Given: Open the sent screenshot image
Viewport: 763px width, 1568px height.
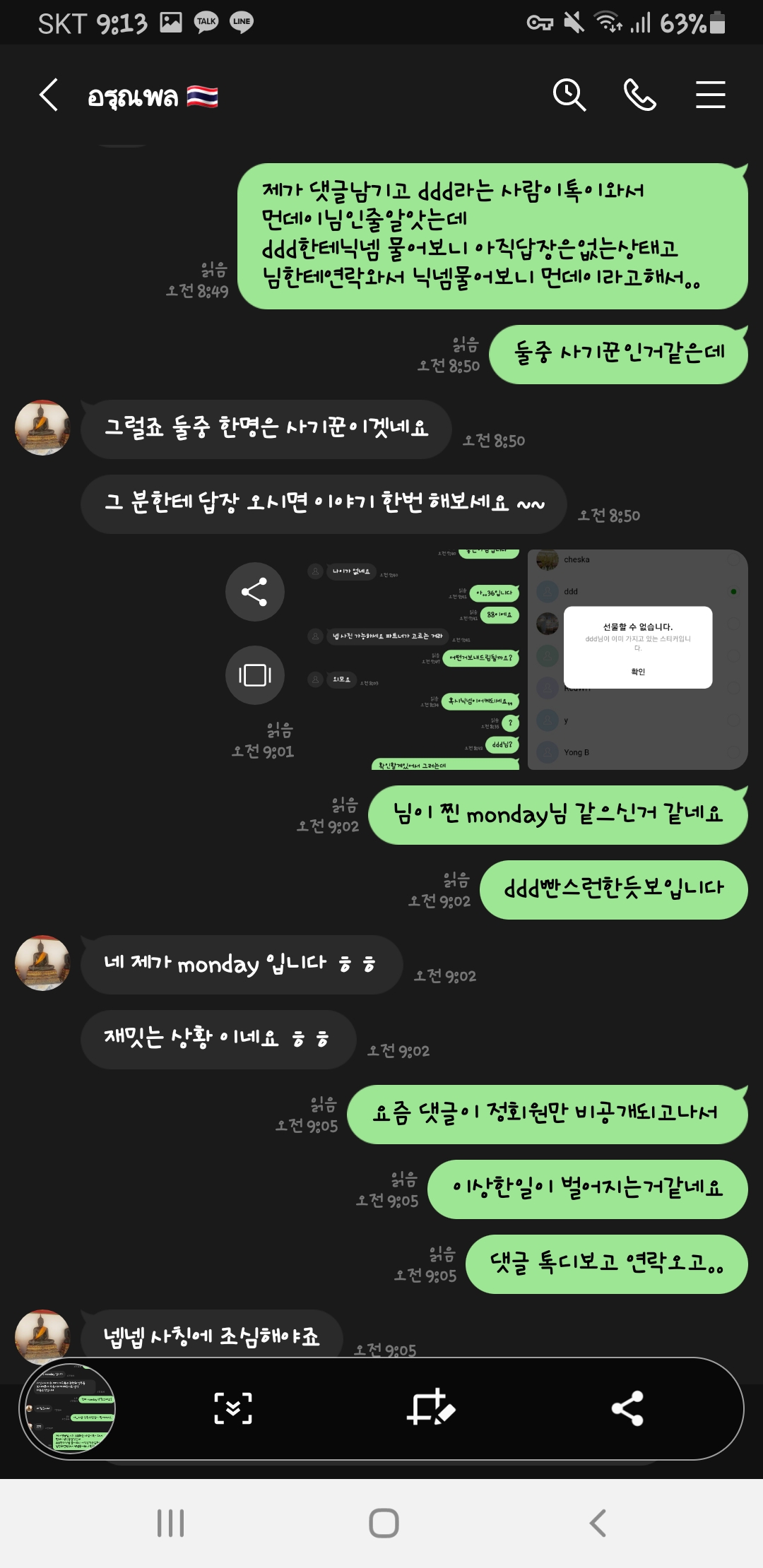Looking at the screenshot, I should coord(523,659).
